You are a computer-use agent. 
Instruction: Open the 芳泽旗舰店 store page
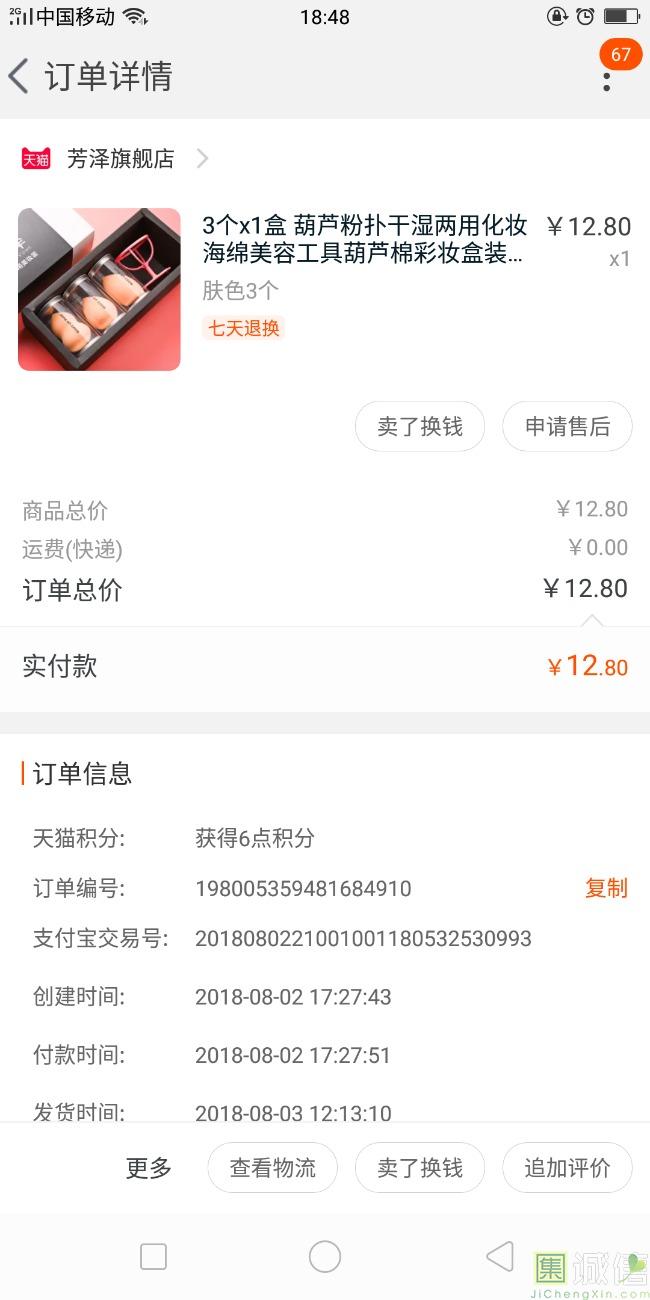coord(120,158)
